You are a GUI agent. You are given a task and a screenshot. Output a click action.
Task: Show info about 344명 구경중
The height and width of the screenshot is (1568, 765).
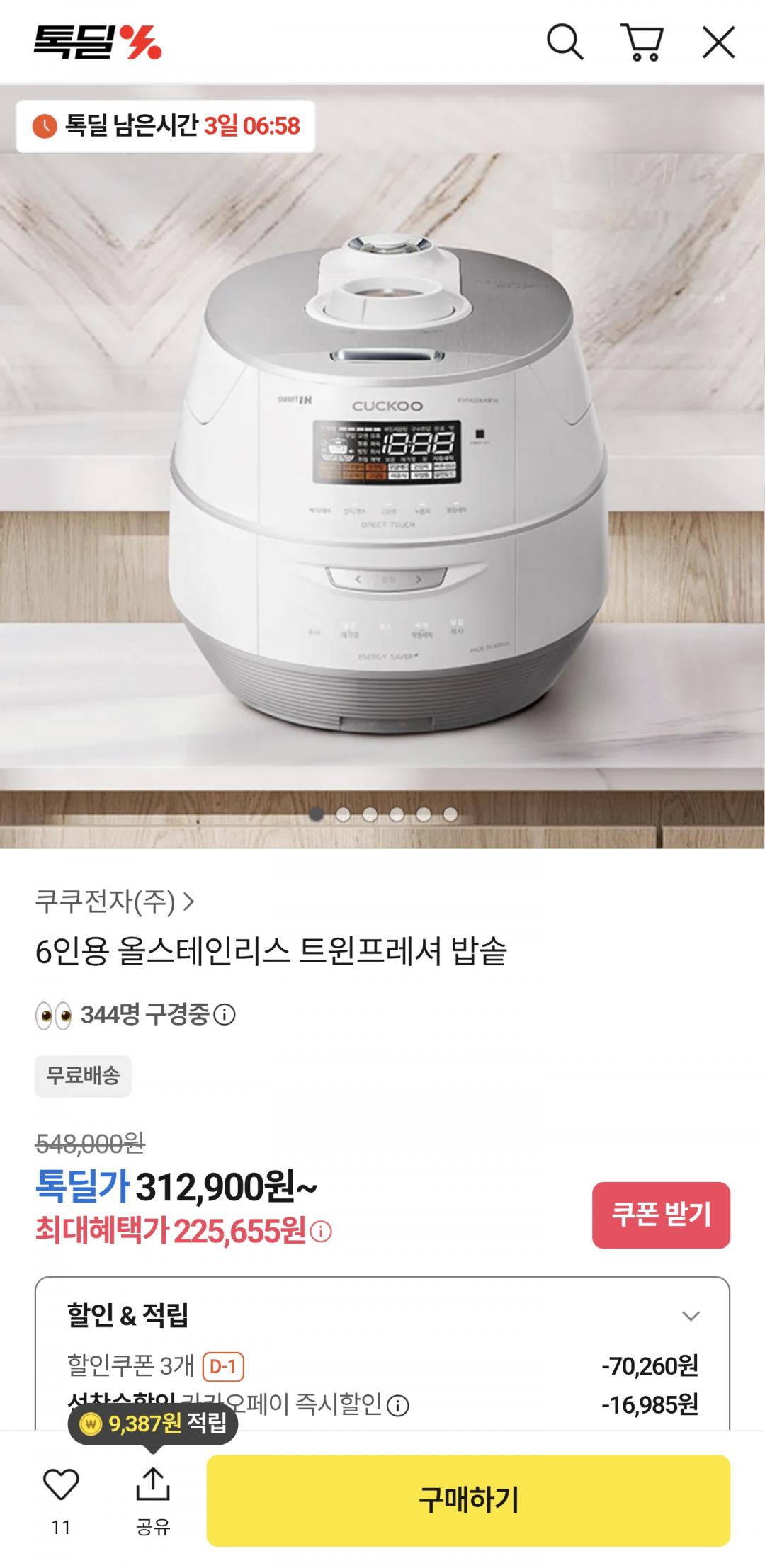pos(225,1015)
